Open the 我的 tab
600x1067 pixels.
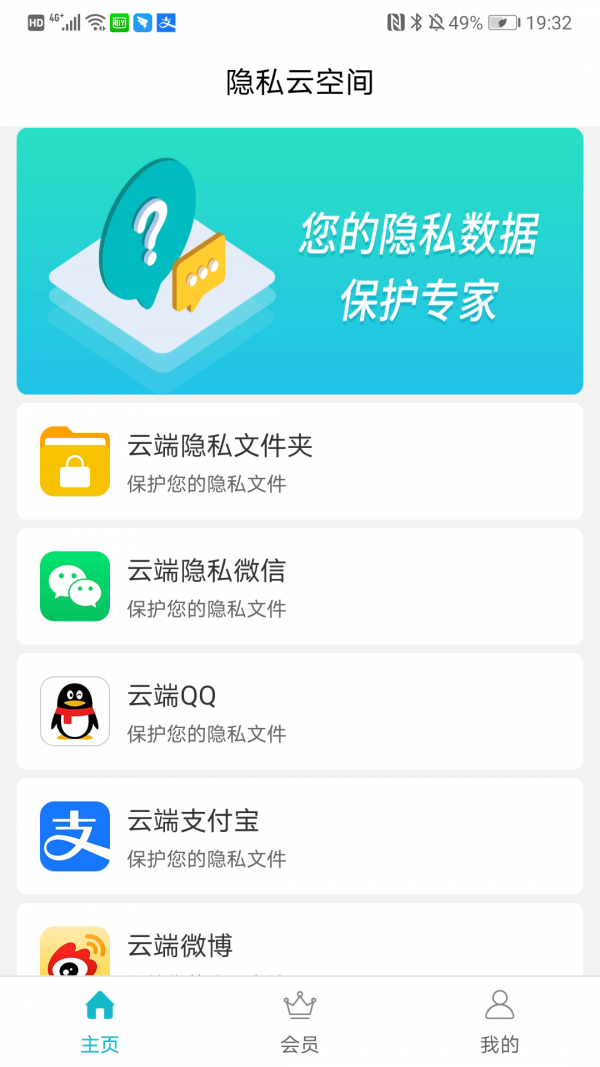500,1022
